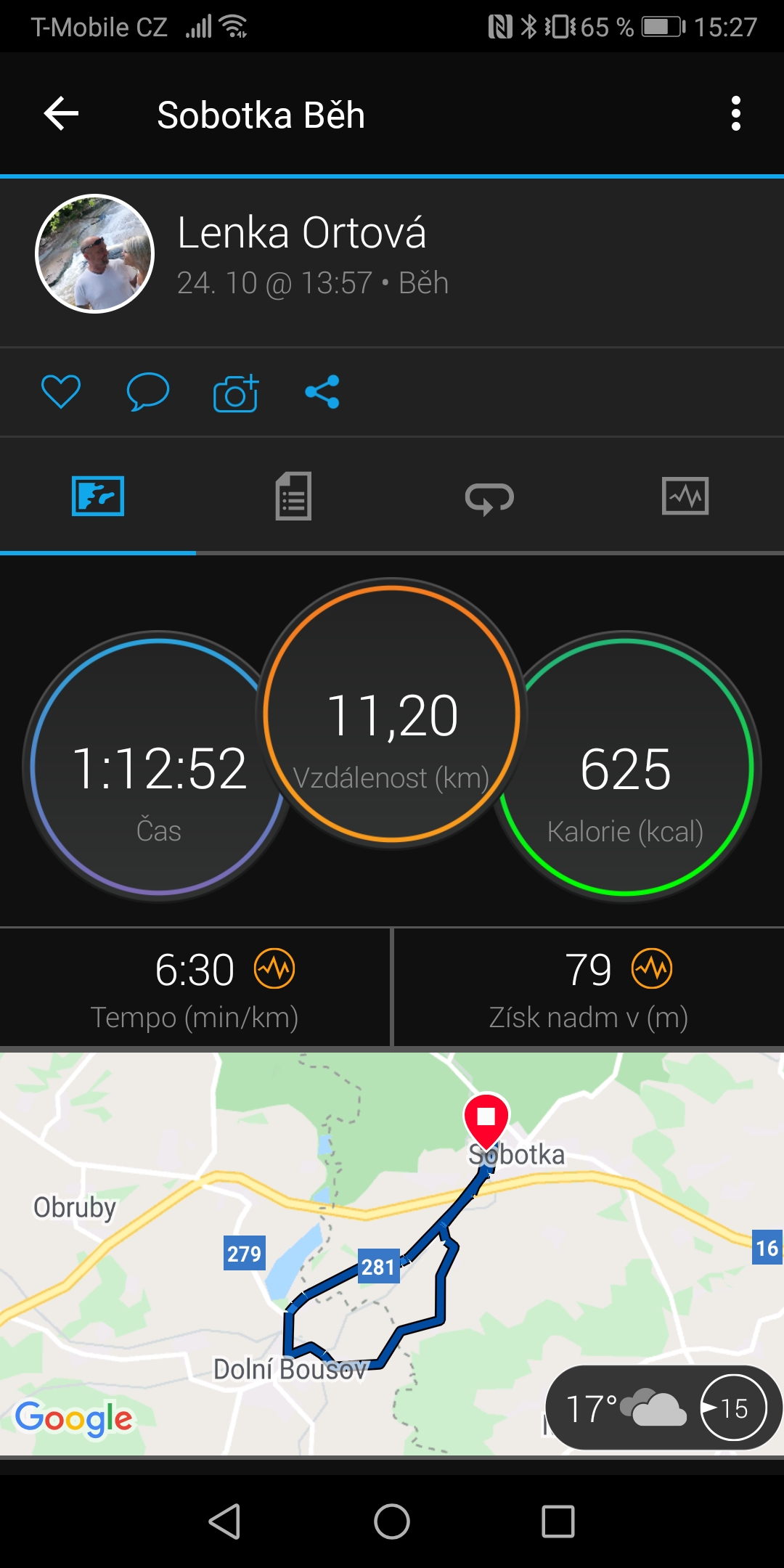Image resolution: width=784 pixels, height=1568 pixels.
Task: Switch to the stats list tab
Action: tap(293, 497)
